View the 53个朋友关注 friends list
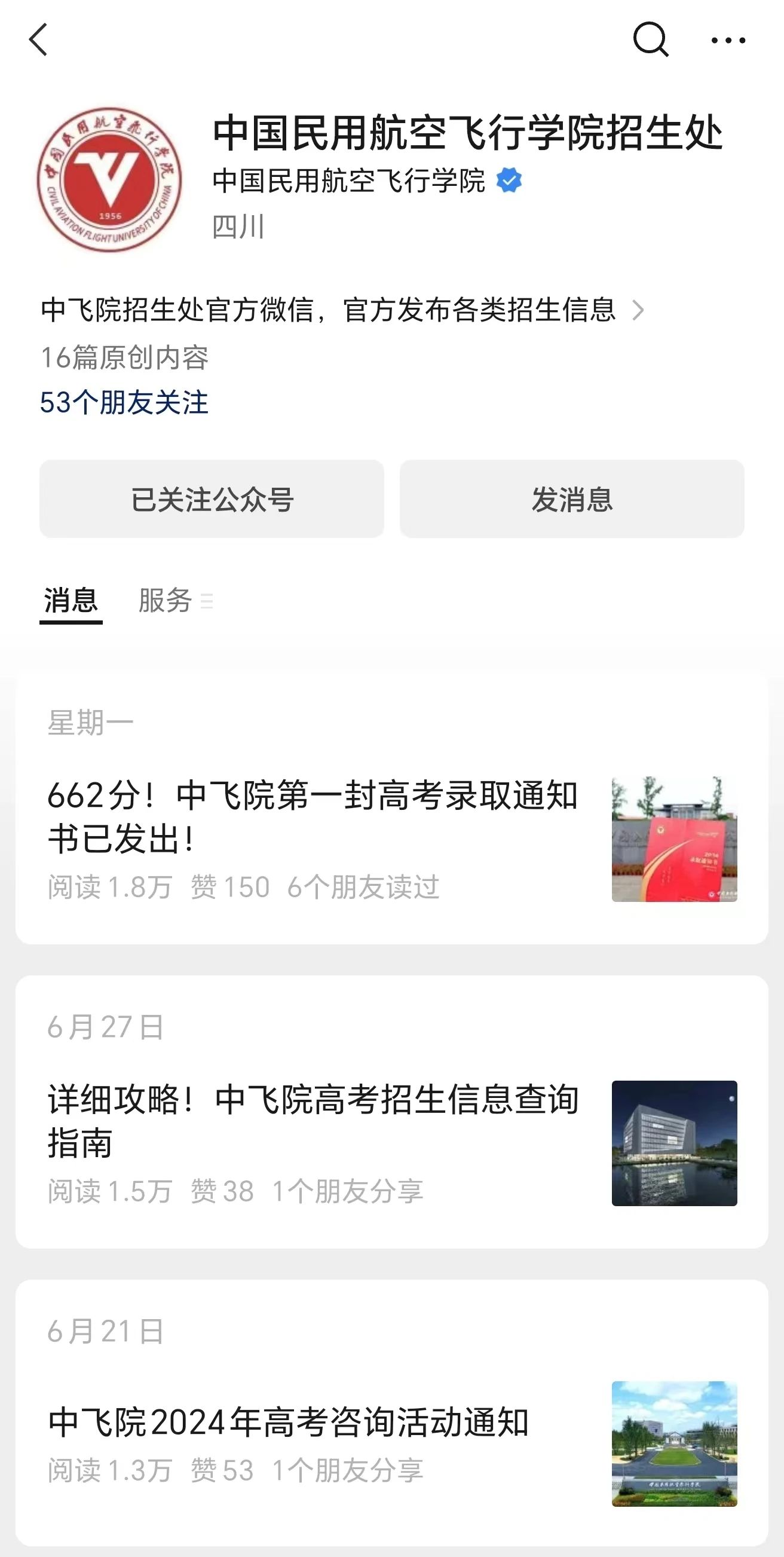Image resolution: width=784 pixels, height=1557 pixels. [x=124, y=402]
